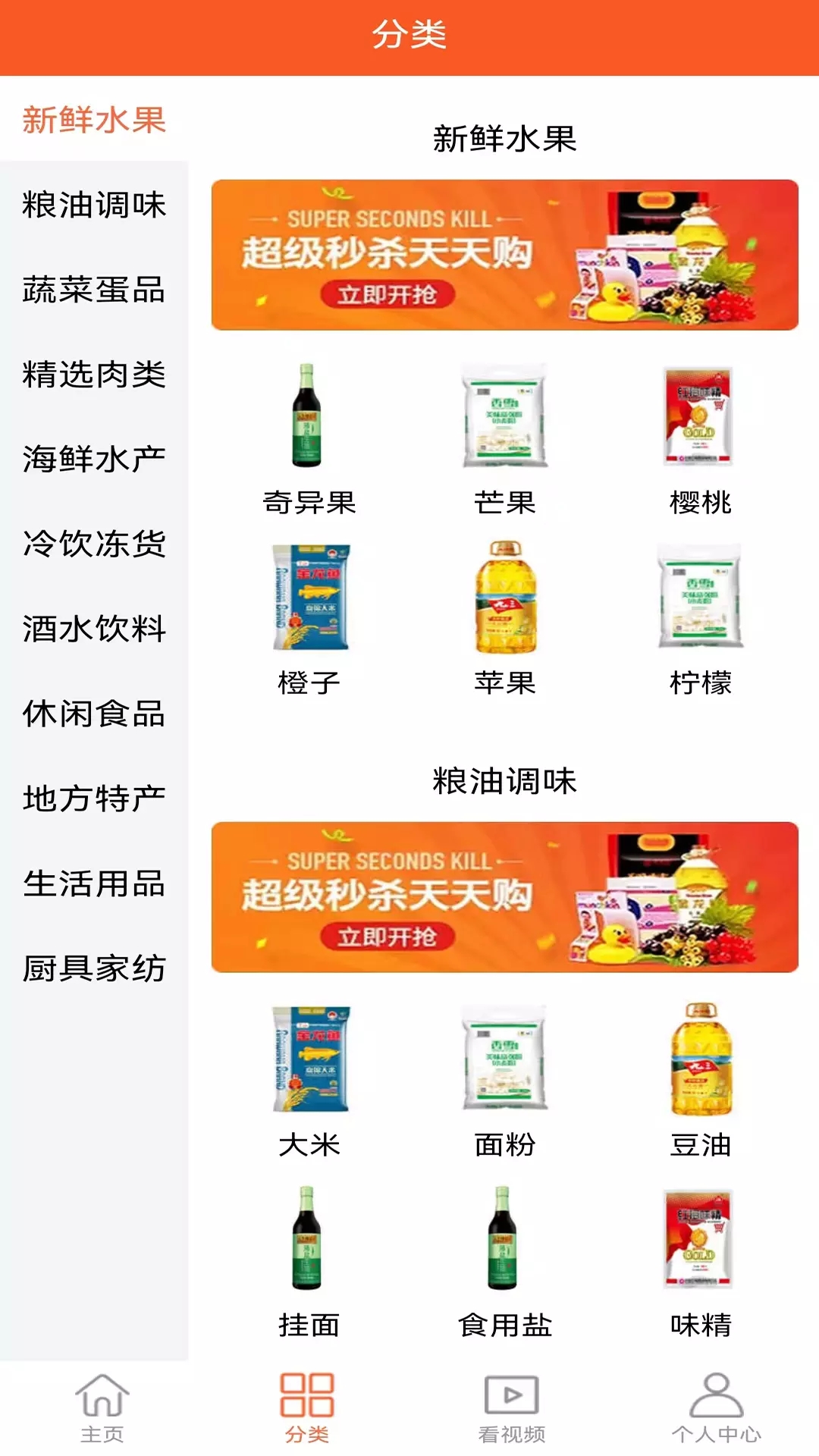Open the seckill banner under 新鲜水果
This screenshot has height=1456, width=819.
pyautogui.click(x=504, y=255)
